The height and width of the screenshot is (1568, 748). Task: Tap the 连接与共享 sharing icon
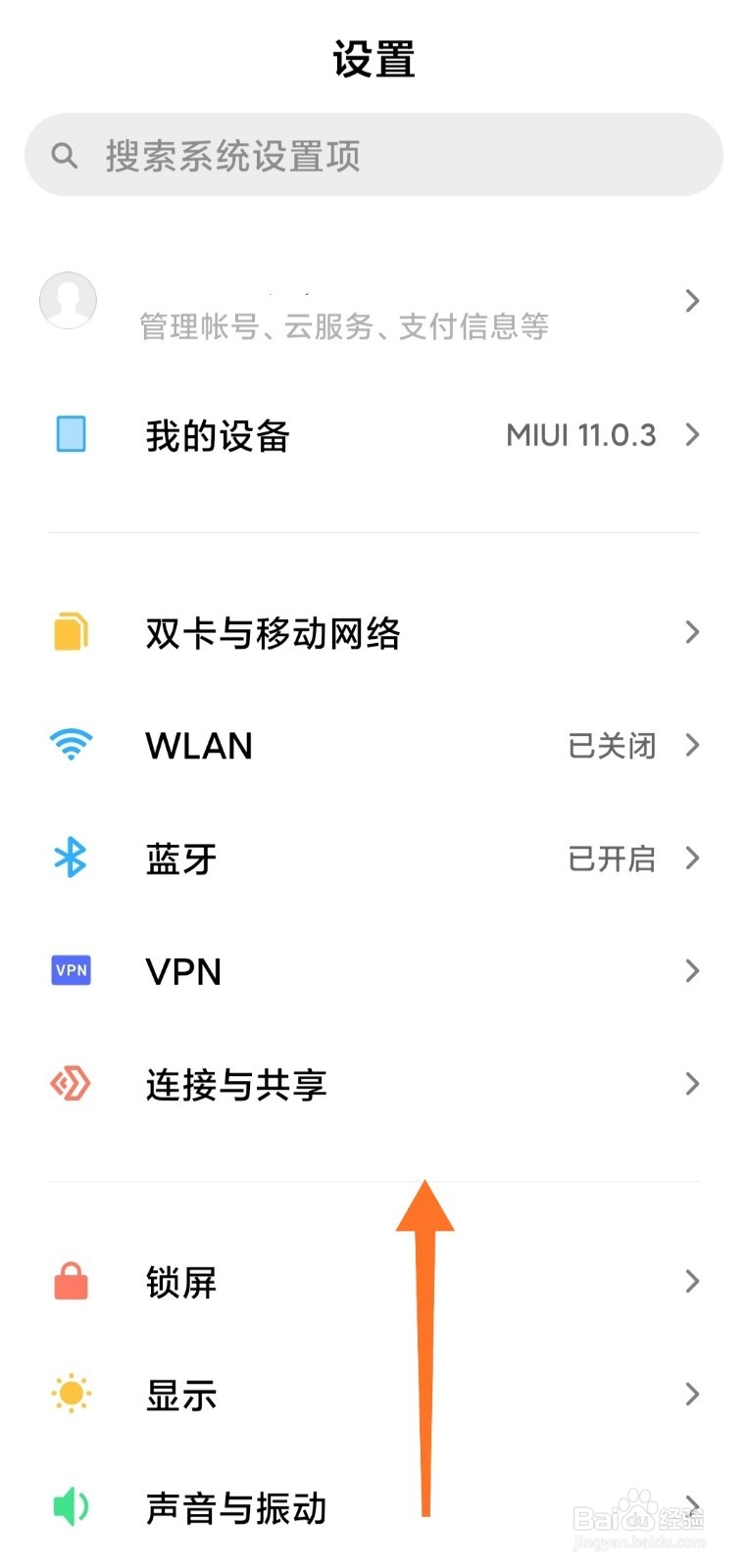(x=70, y=1084)
